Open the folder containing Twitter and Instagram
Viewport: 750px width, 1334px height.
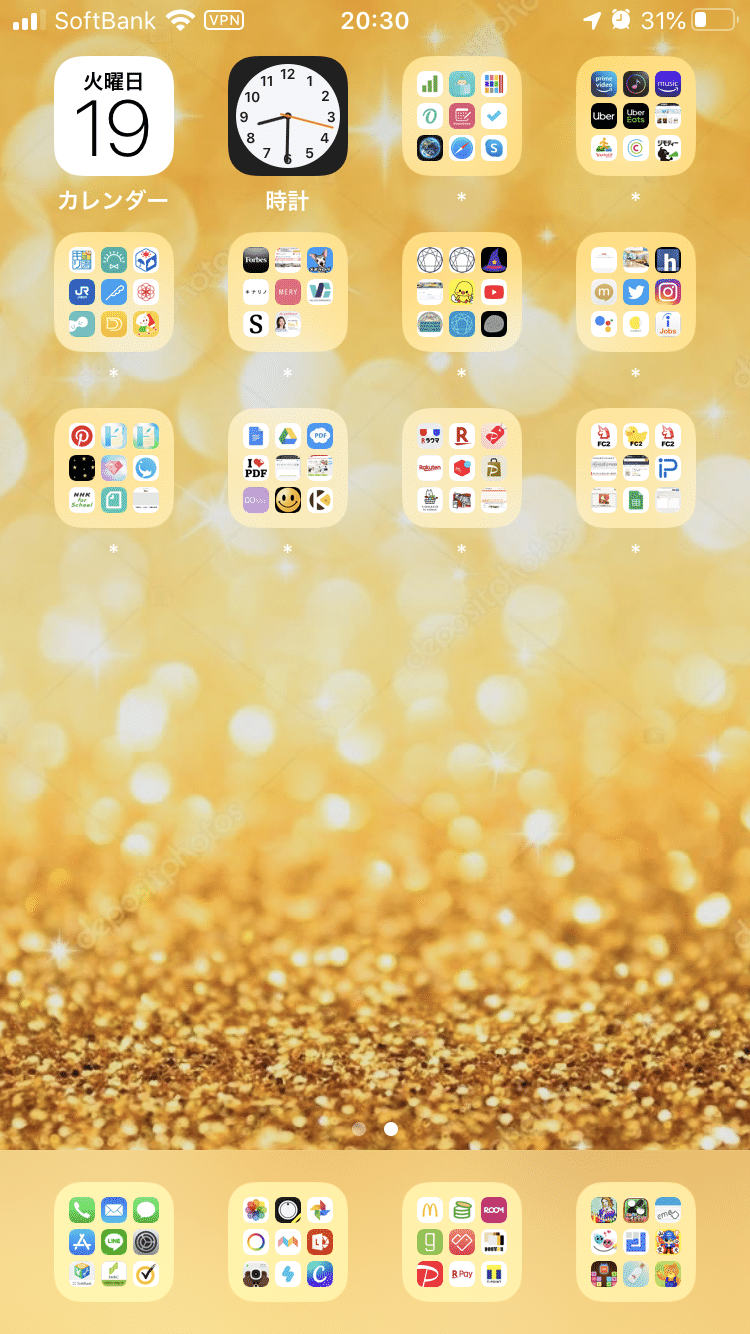[x=635, y=292]
